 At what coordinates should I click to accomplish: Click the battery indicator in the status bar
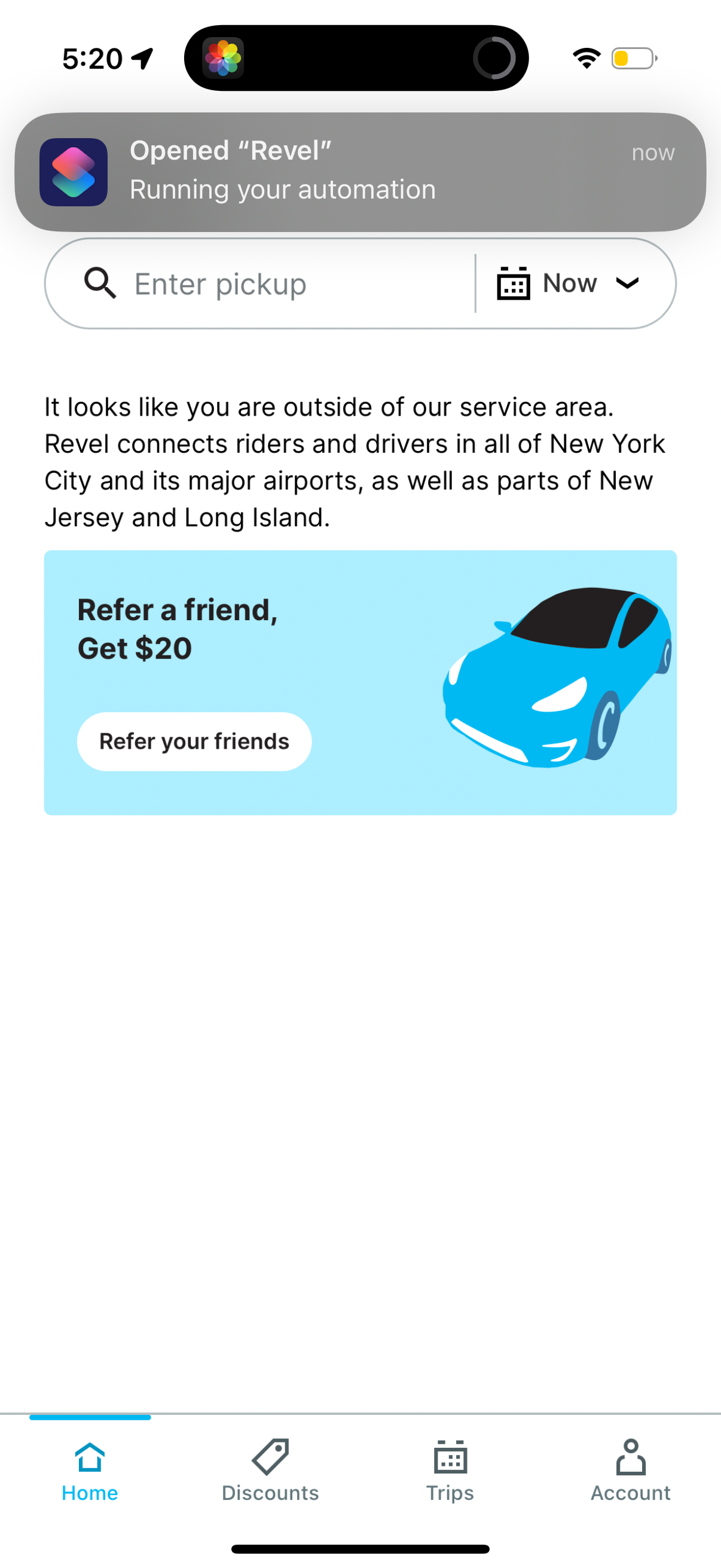point(634,58)
